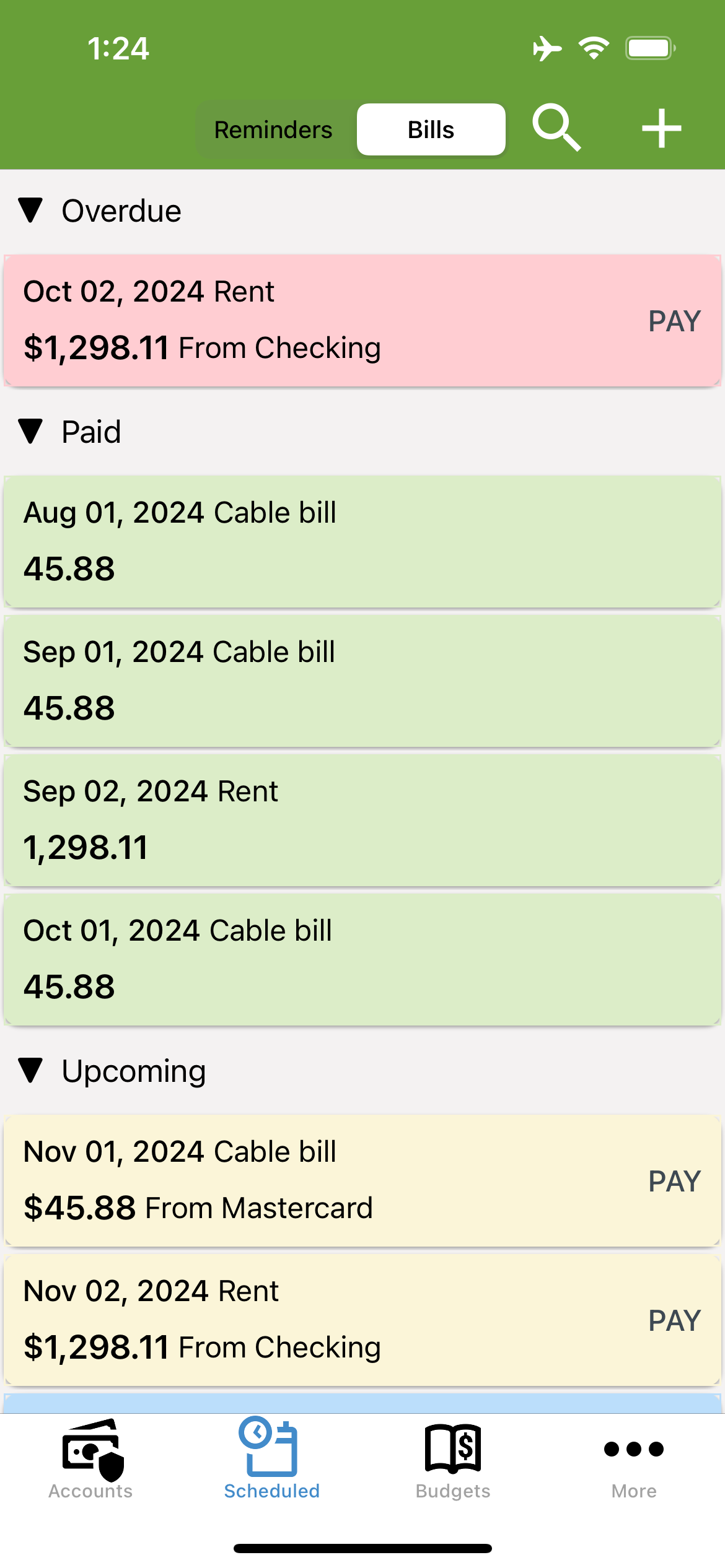Open the Scheduled tab
Image resolution: width=725 pixels, height=1568 pixels.
[271, 1459]
